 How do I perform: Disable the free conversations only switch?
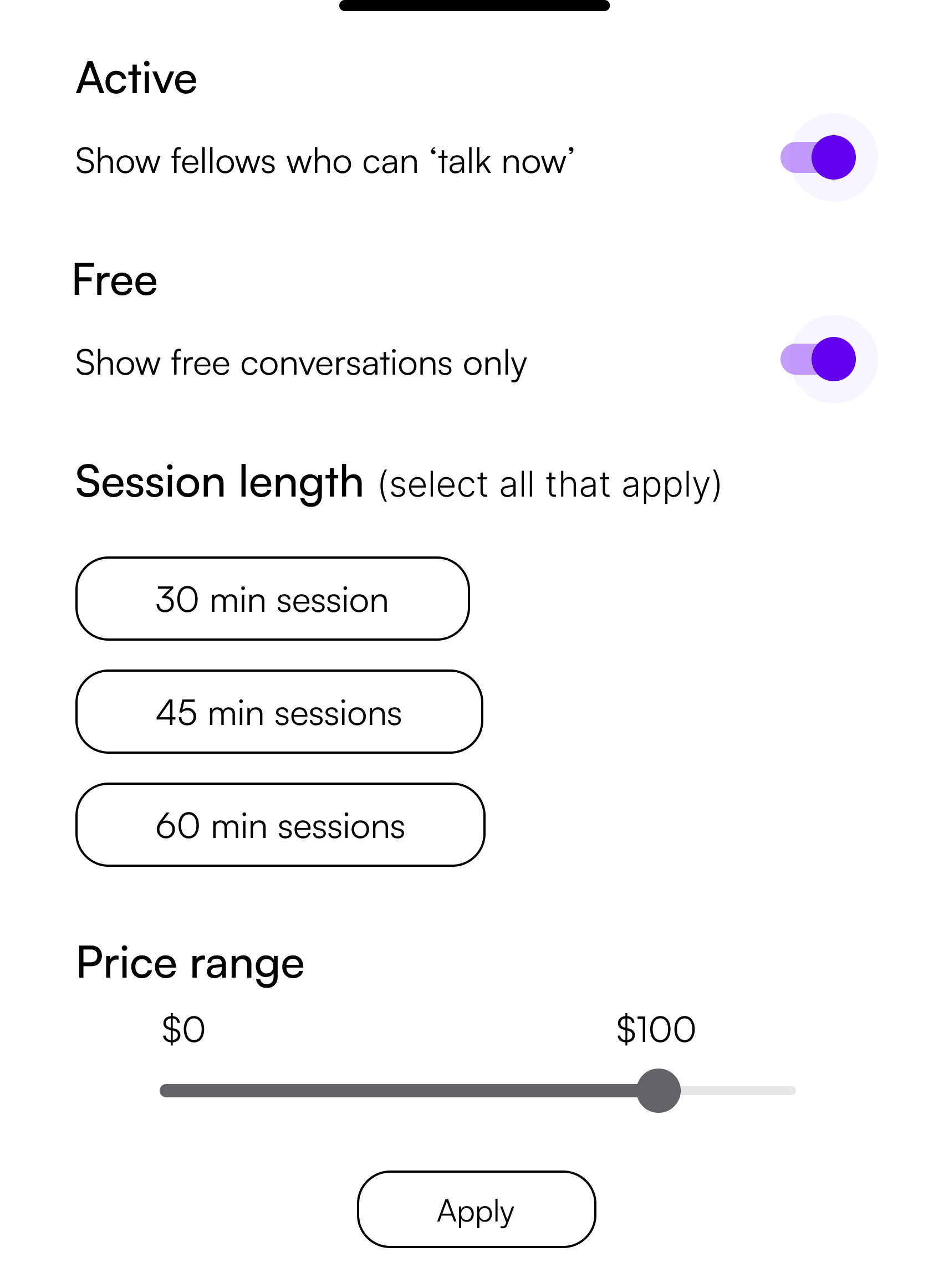819,360
